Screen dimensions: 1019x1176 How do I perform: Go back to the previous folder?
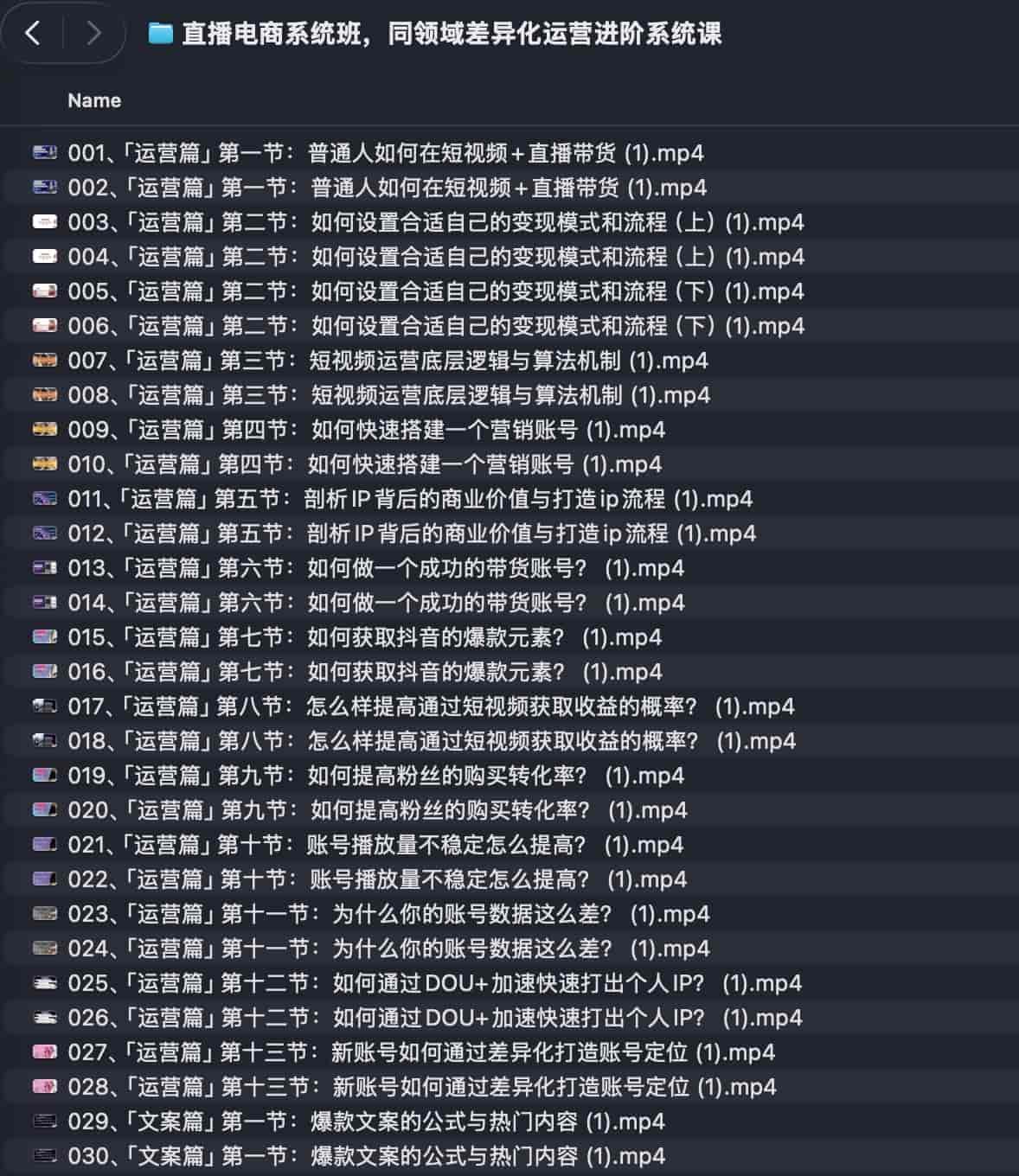(x=33, y=34)
